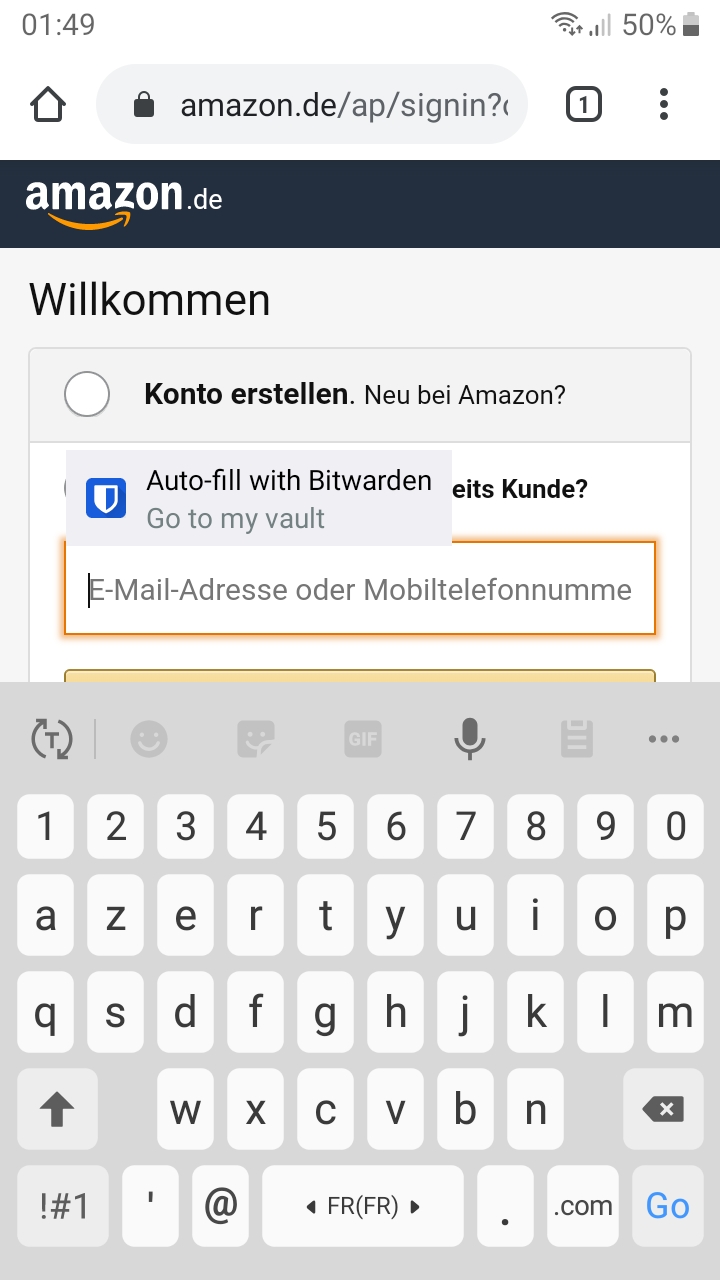Enable shift on the keyboard
Image resolution: width=720 pixels, height=1280 pixels.
click(57, 1109)
